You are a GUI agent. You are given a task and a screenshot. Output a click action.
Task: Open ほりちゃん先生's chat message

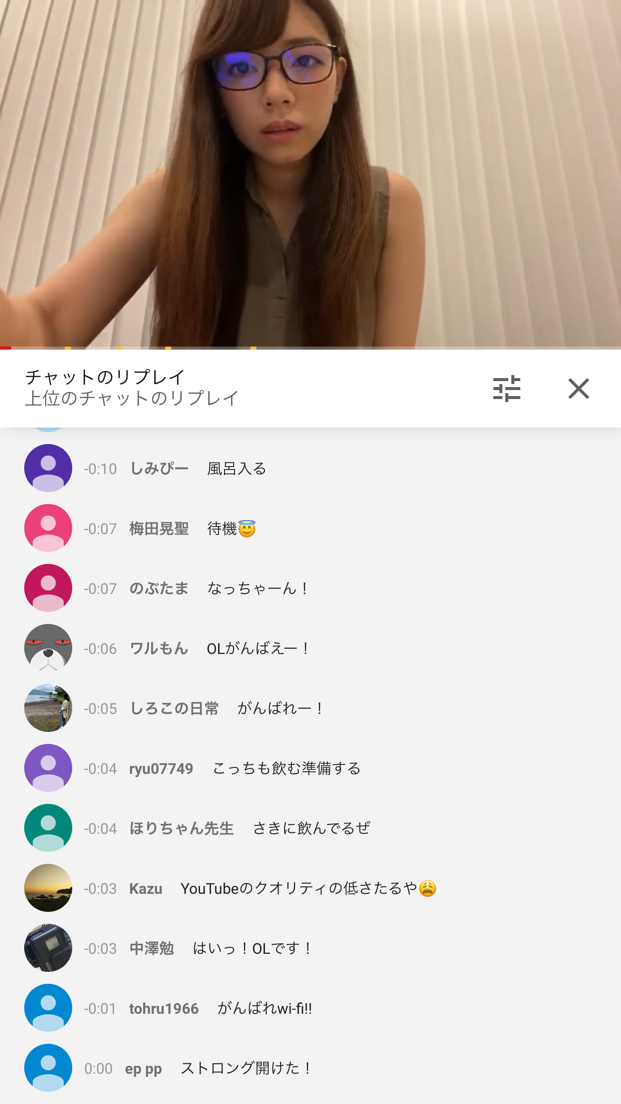(310, 828)
